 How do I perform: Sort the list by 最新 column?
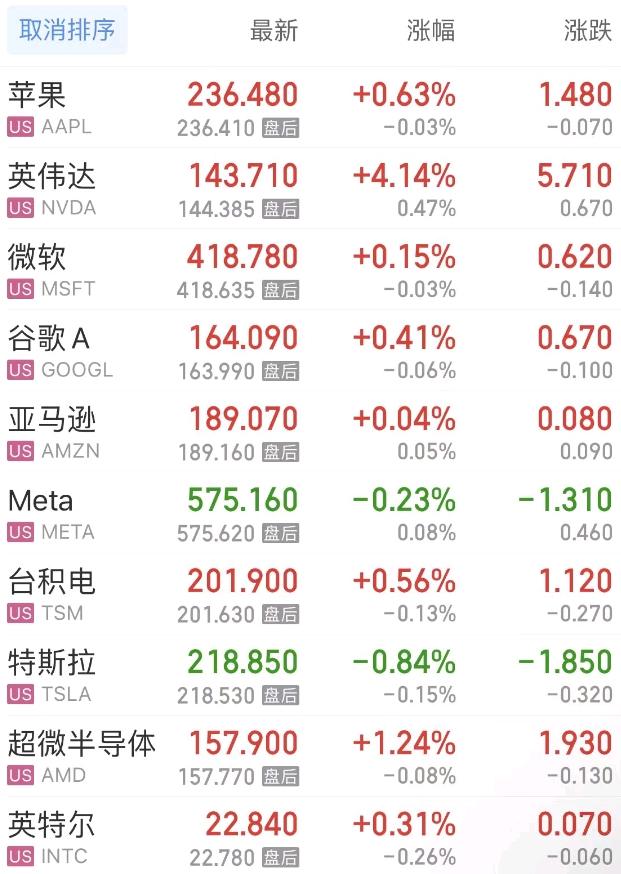coord(273,31)
